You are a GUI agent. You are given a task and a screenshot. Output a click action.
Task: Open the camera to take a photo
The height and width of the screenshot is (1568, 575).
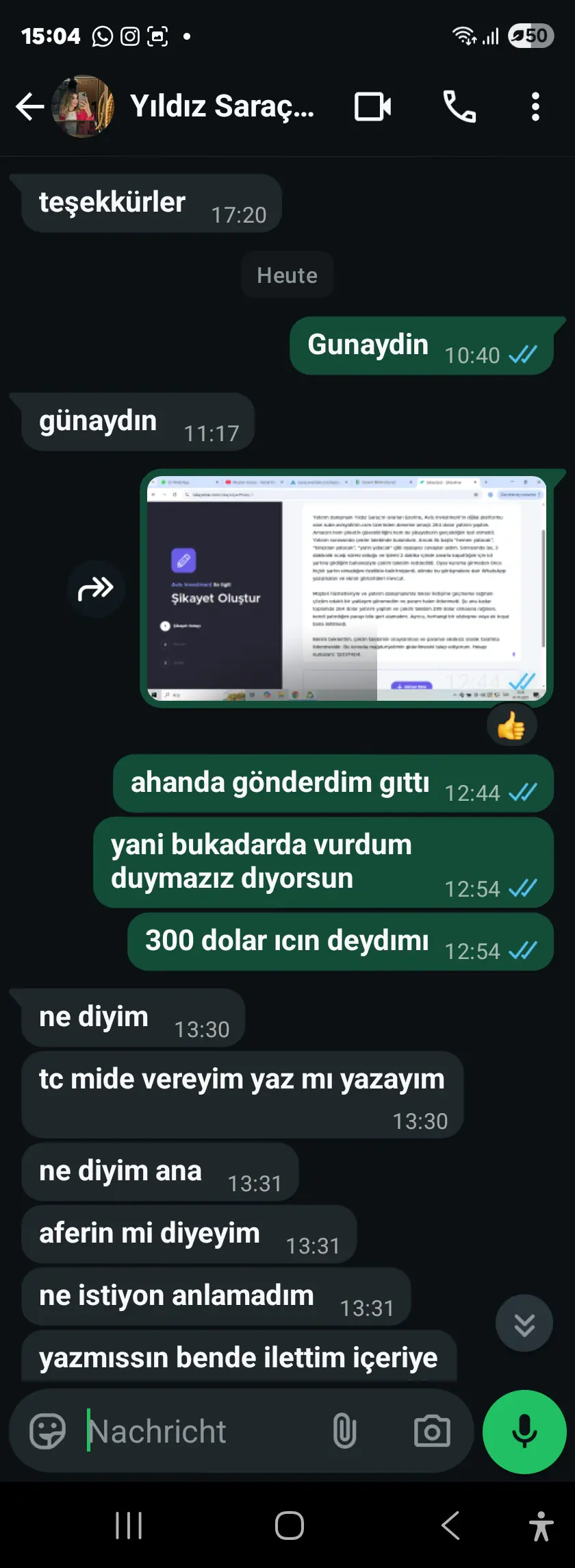tap(432, 1432)
